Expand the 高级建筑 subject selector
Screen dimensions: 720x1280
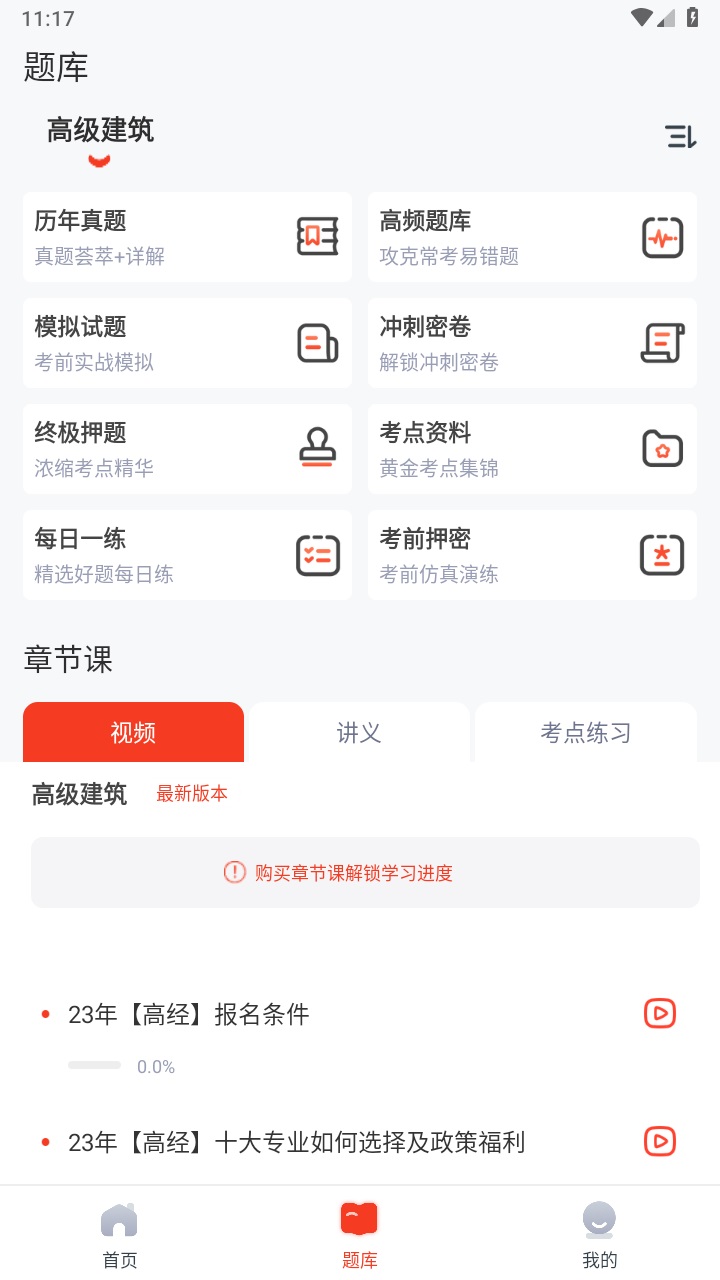tap(99, 132)
